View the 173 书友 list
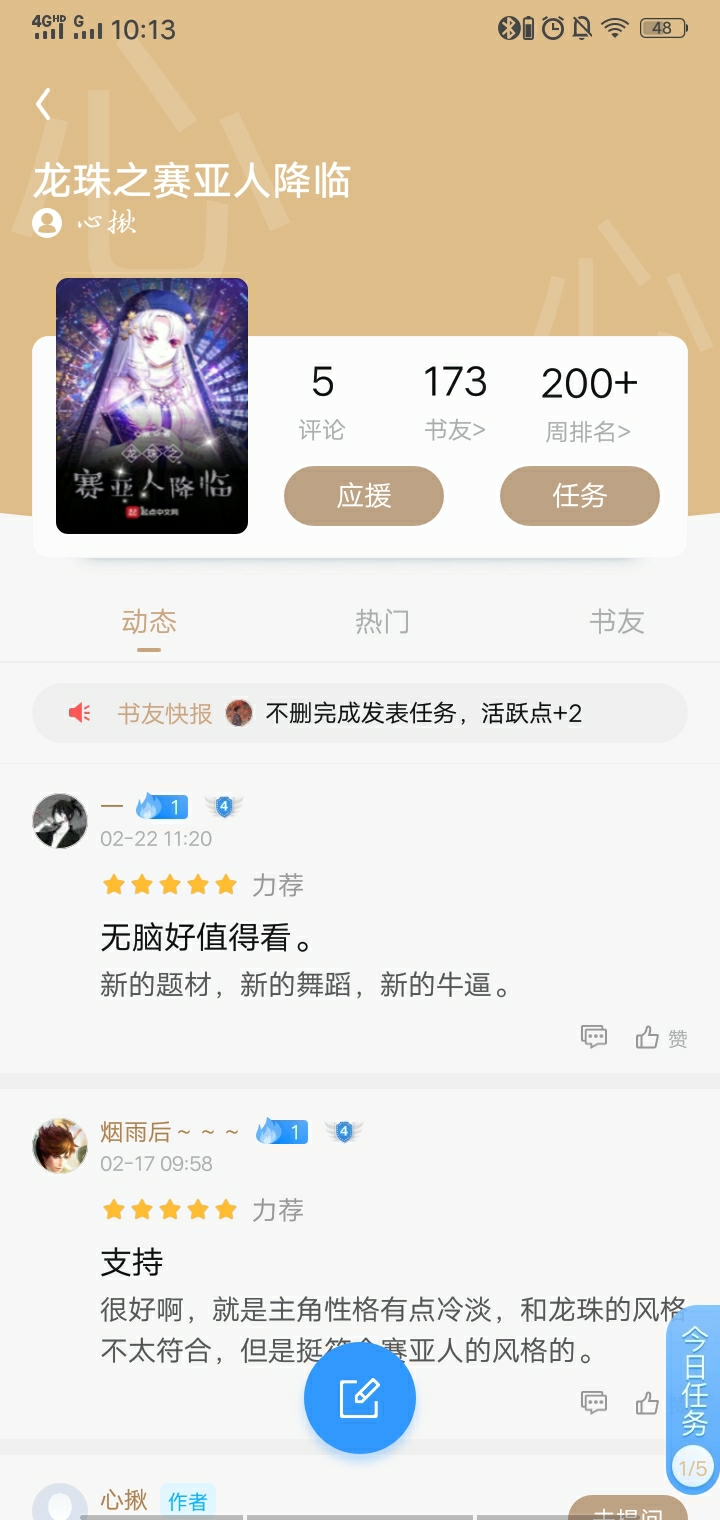This screenshot has width=720, height=1520. tap(455, 400)
